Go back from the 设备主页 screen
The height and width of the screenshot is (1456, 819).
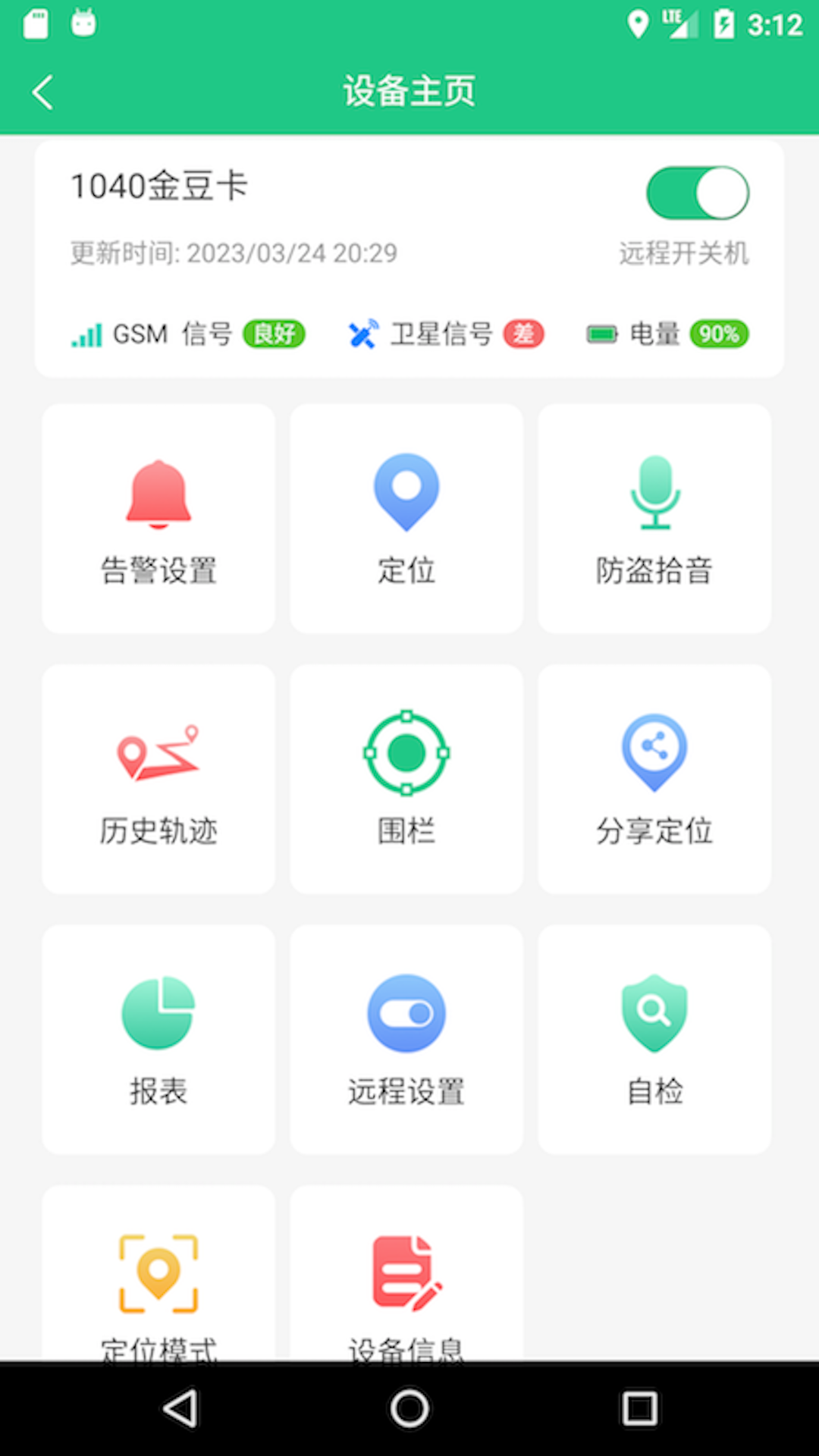pos(43,93)
